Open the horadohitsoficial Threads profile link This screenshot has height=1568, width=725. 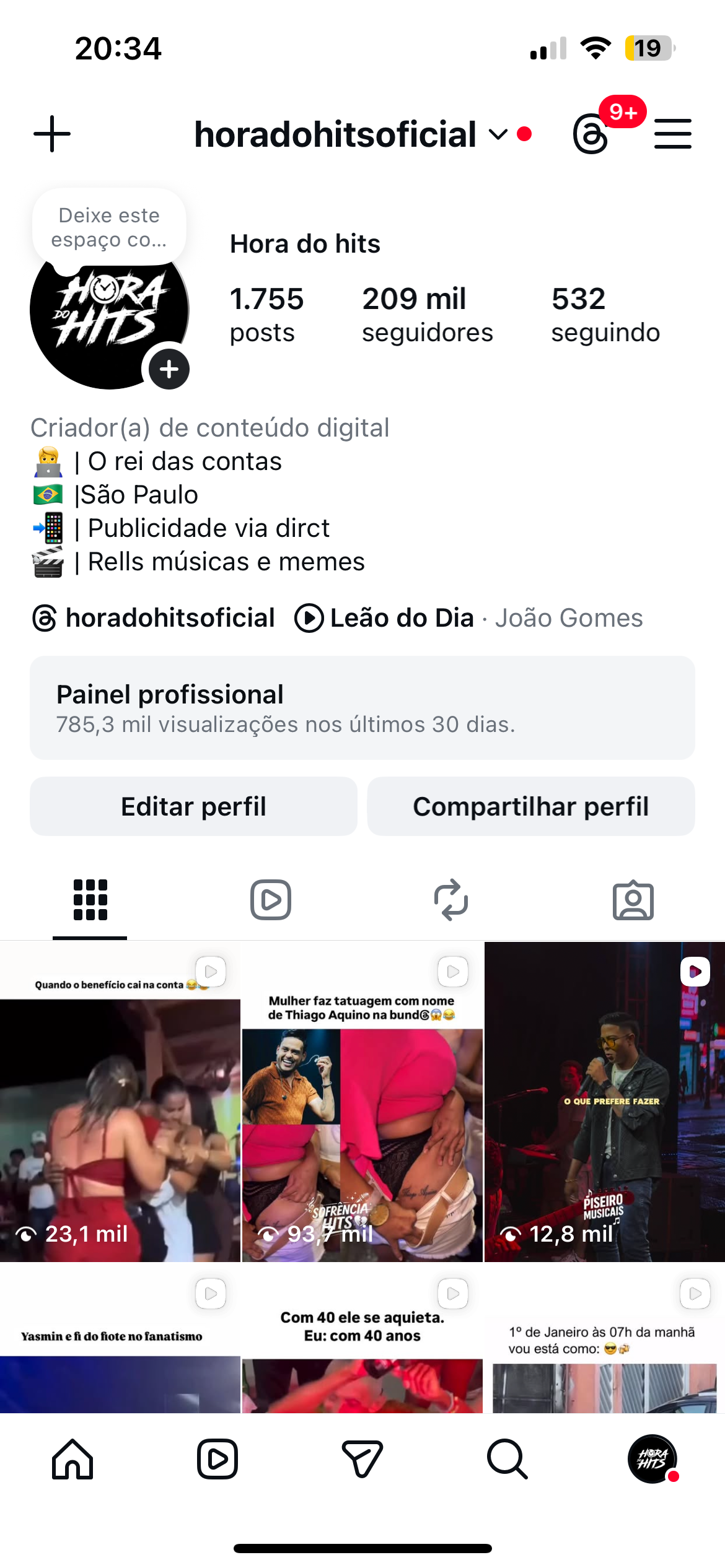pyautogui.click(x=154, y=618)
